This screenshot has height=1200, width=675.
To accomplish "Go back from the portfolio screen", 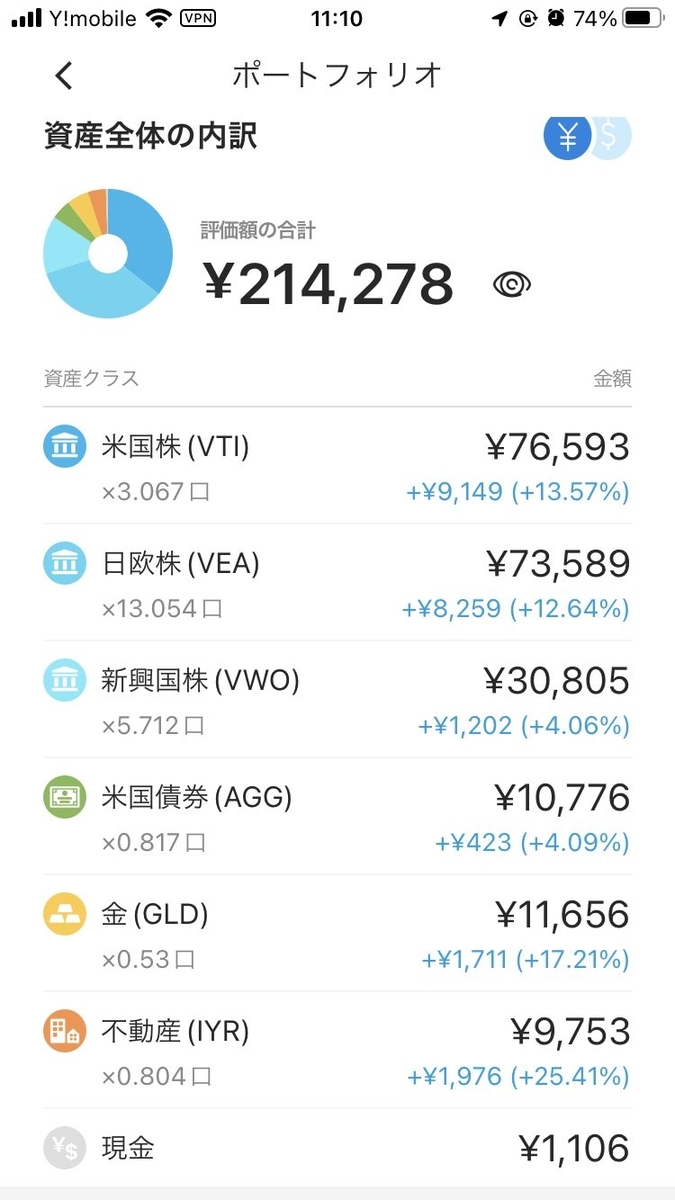I will point(64,76).
